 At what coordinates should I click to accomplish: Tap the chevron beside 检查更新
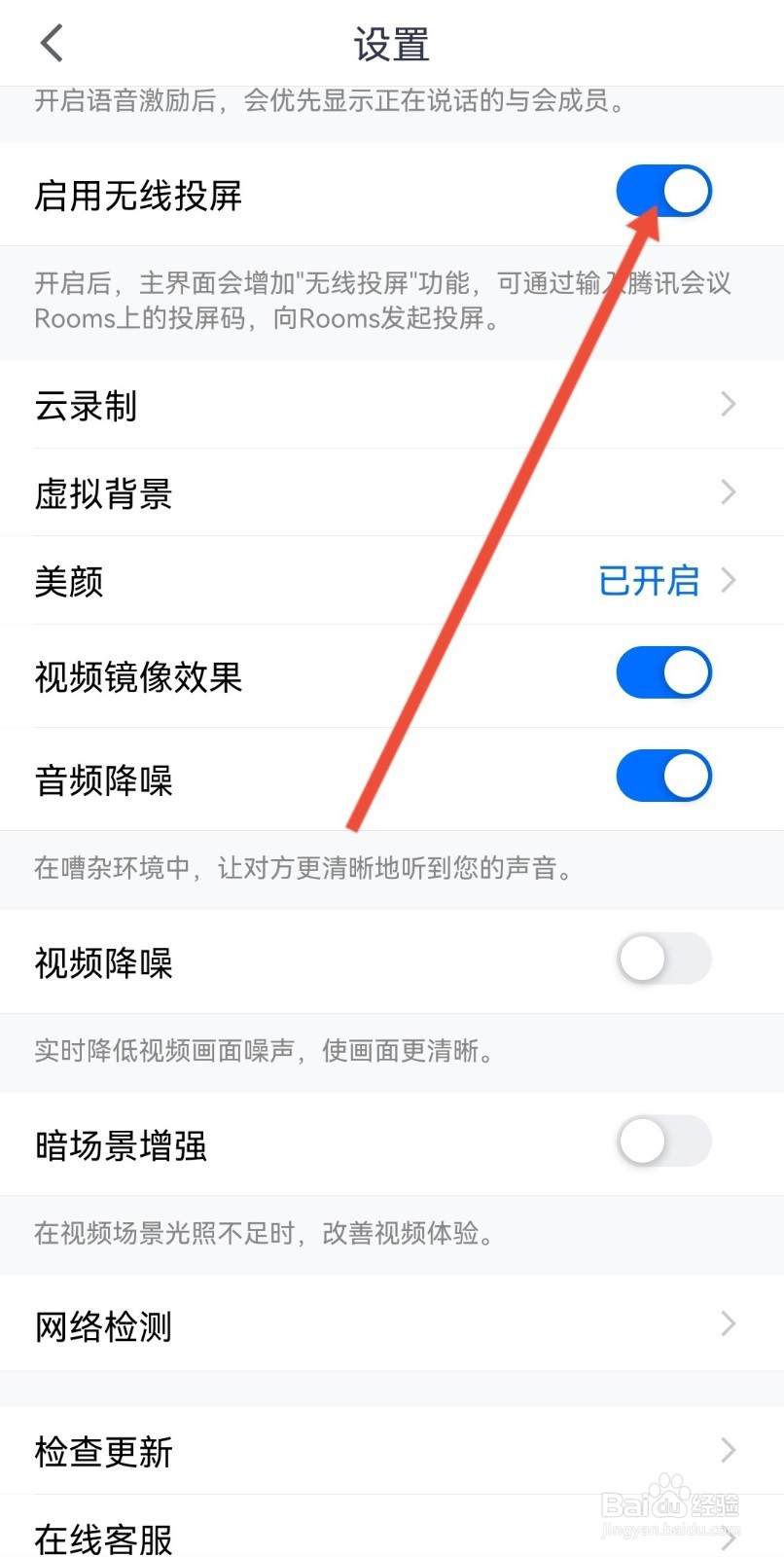[729, 1450]
